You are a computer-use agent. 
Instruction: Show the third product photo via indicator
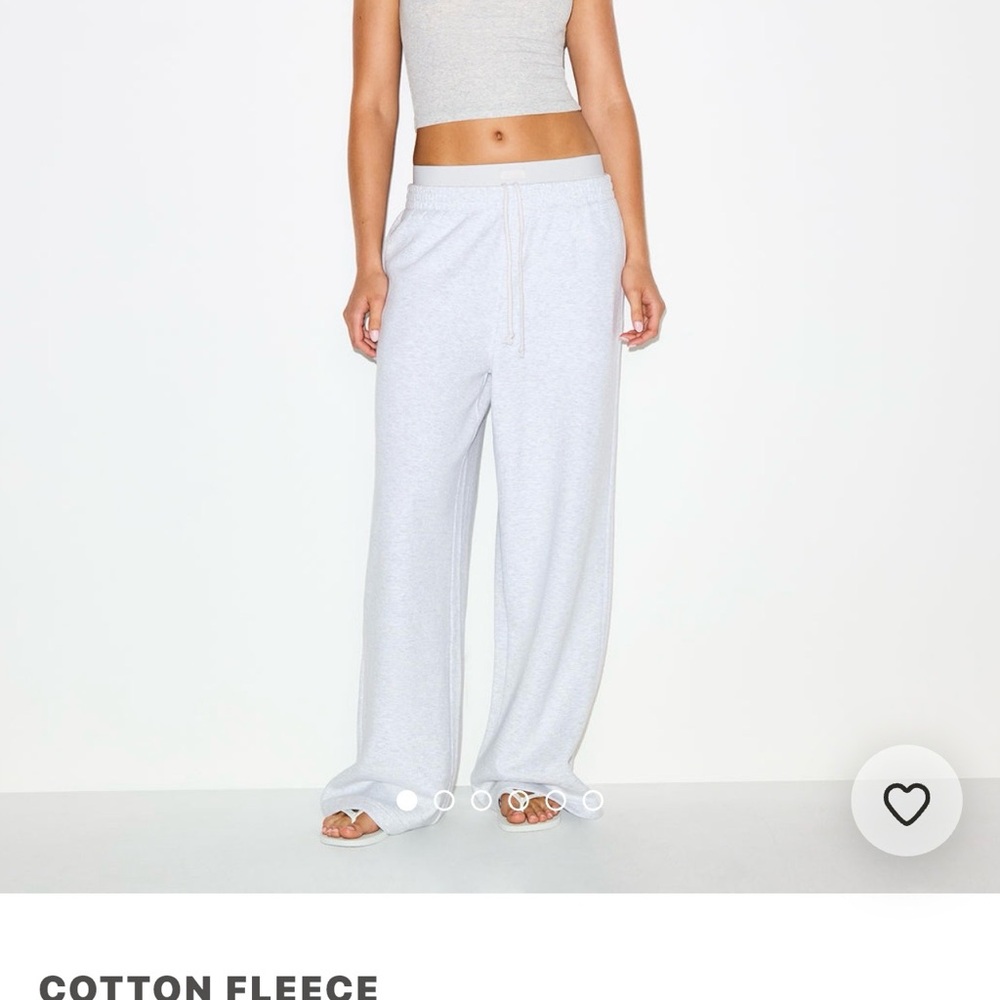481,800
